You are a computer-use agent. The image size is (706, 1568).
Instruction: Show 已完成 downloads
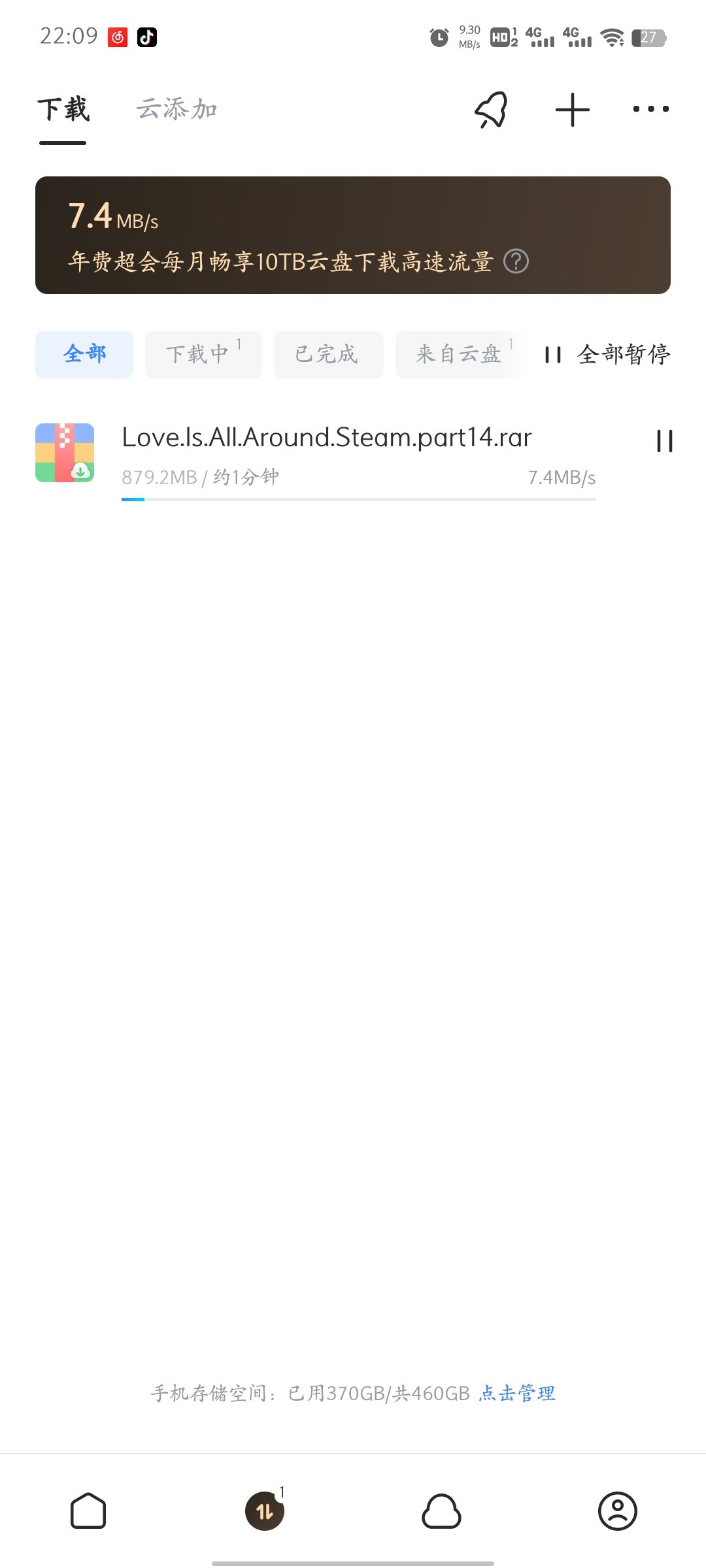coord(328,354)
